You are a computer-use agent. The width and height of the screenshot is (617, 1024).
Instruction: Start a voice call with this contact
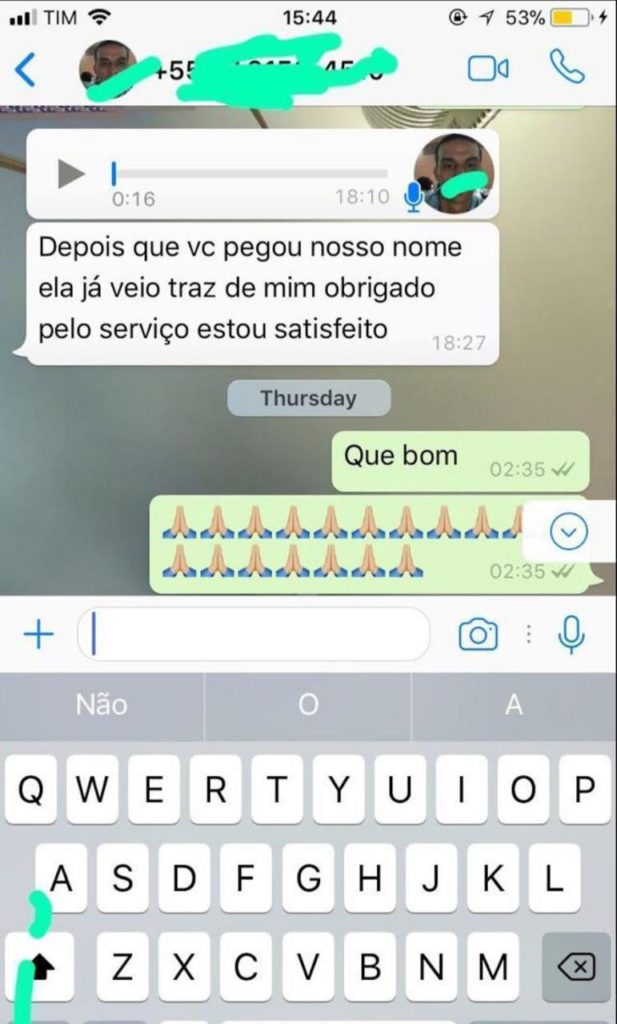point(566,67)
